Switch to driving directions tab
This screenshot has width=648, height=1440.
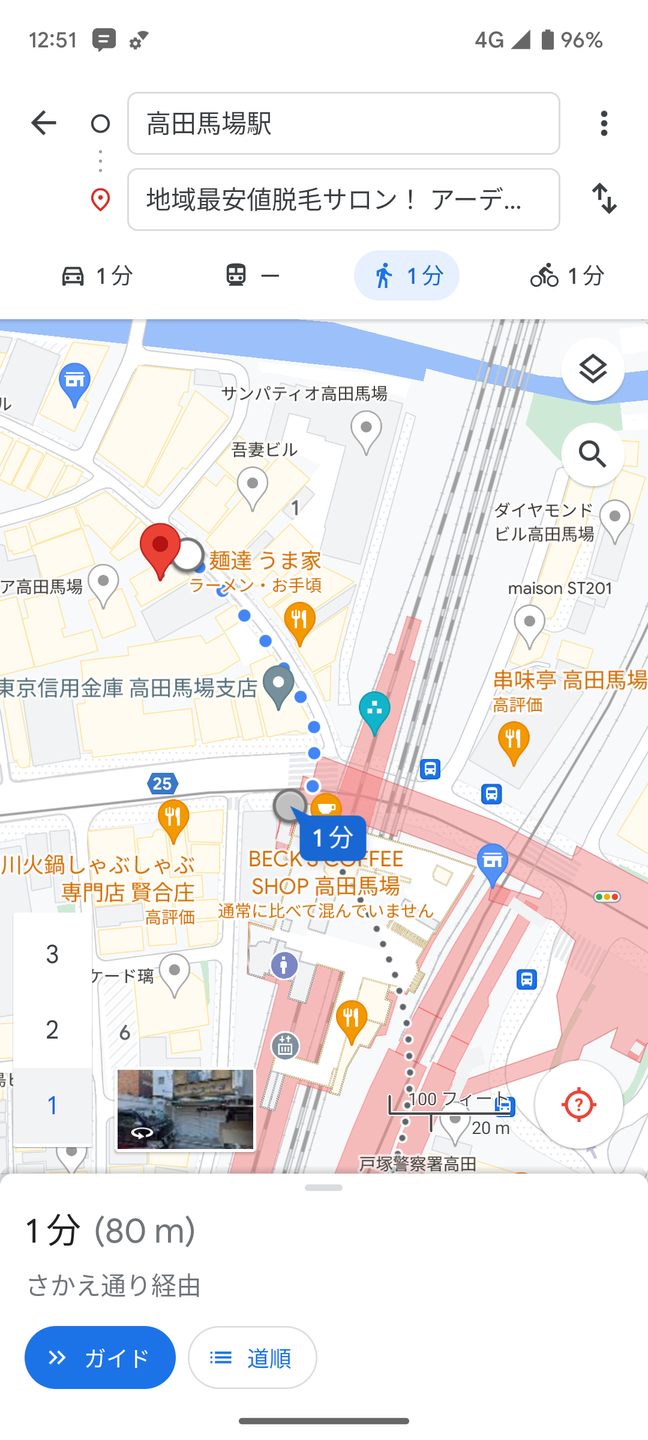pyautogui.click(x=96, y=276)
